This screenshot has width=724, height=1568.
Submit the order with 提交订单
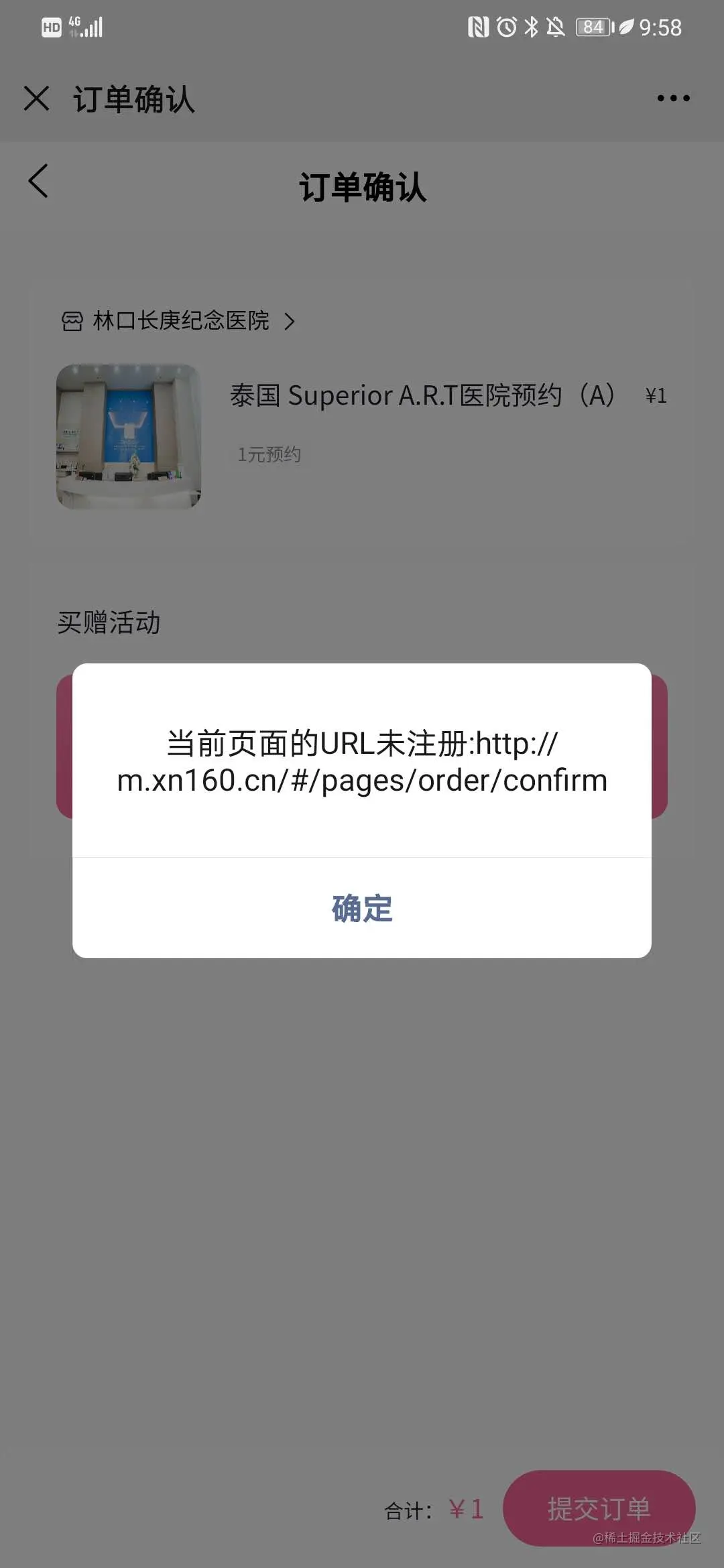coord(599,1508)
